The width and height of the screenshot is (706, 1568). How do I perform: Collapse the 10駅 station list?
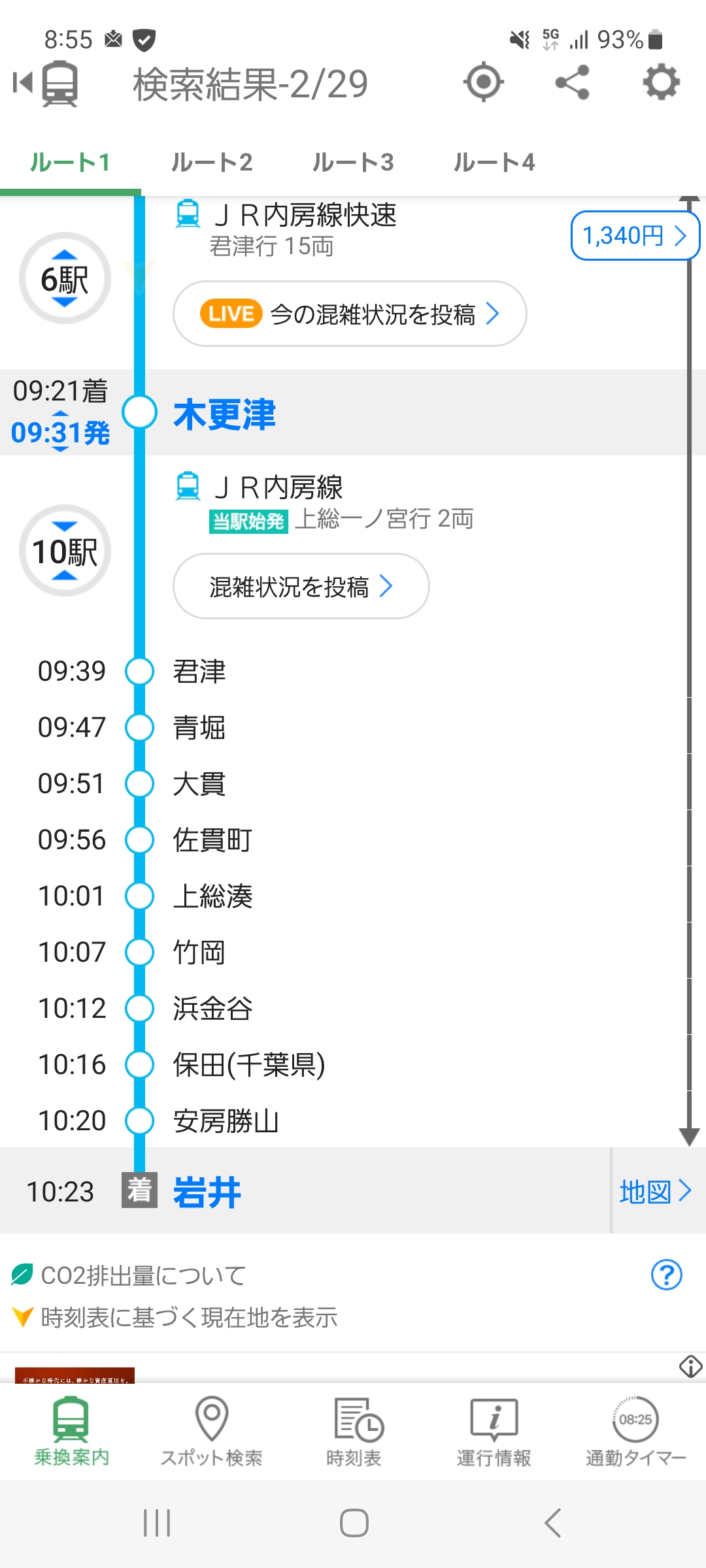click(65, 551)
